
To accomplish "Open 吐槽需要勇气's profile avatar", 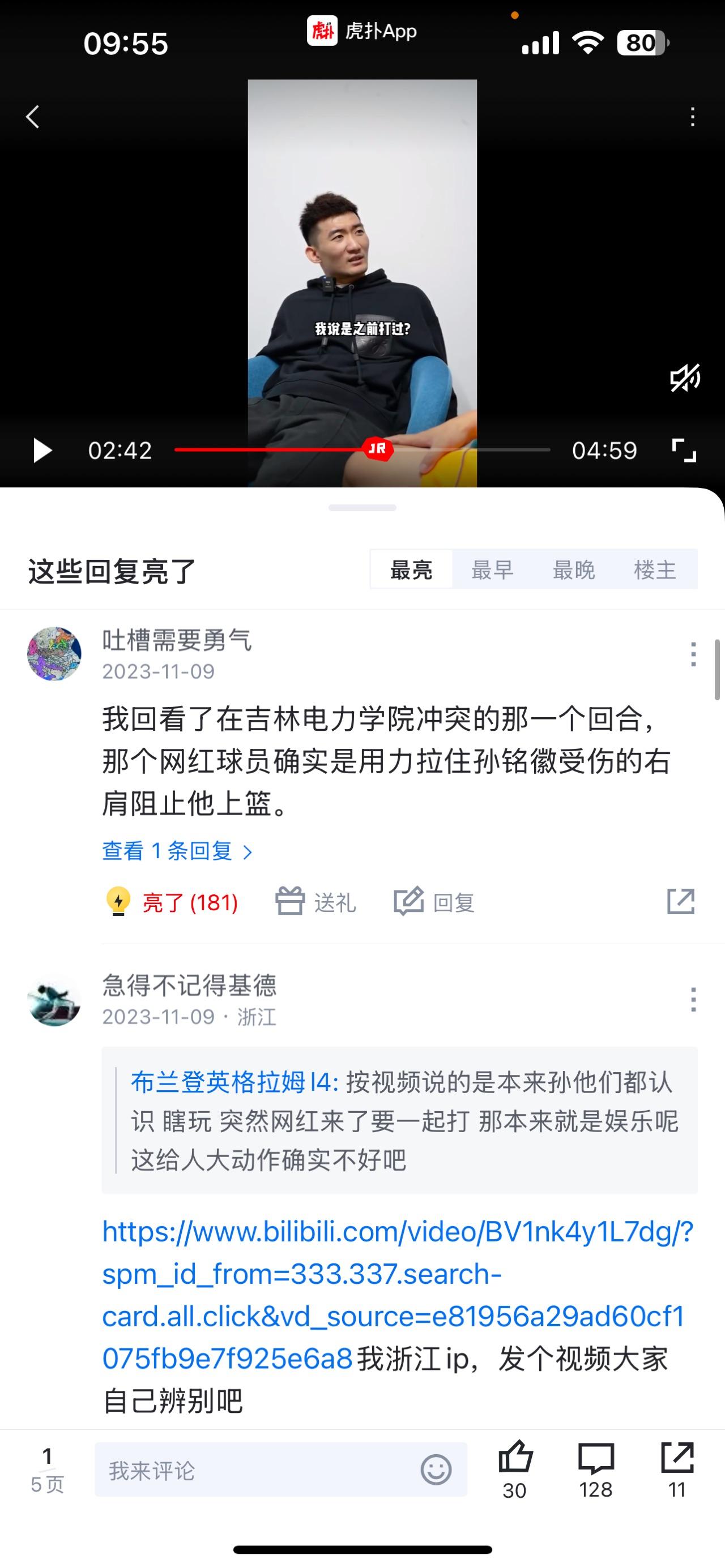I will (54, 654).
